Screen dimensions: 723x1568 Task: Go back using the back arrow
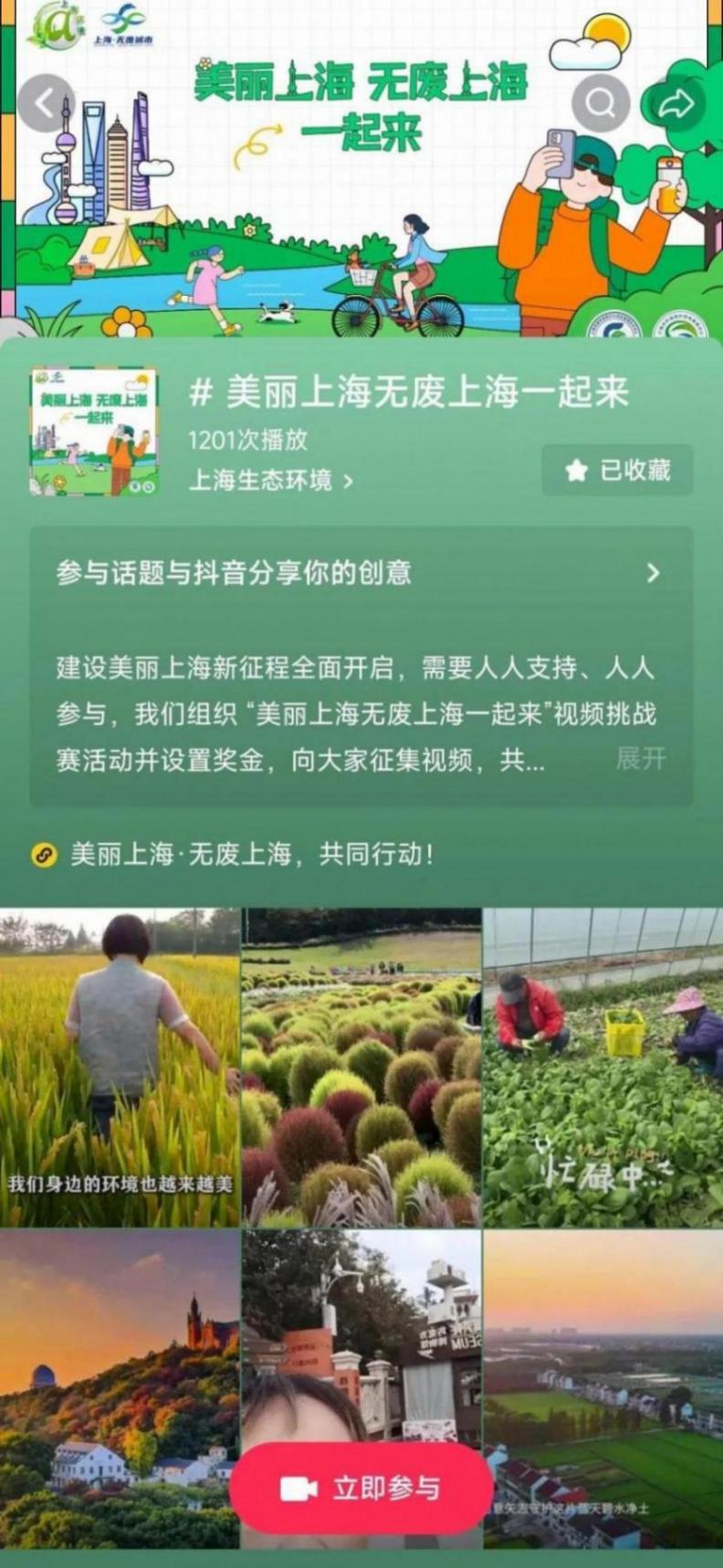(45, 104)
